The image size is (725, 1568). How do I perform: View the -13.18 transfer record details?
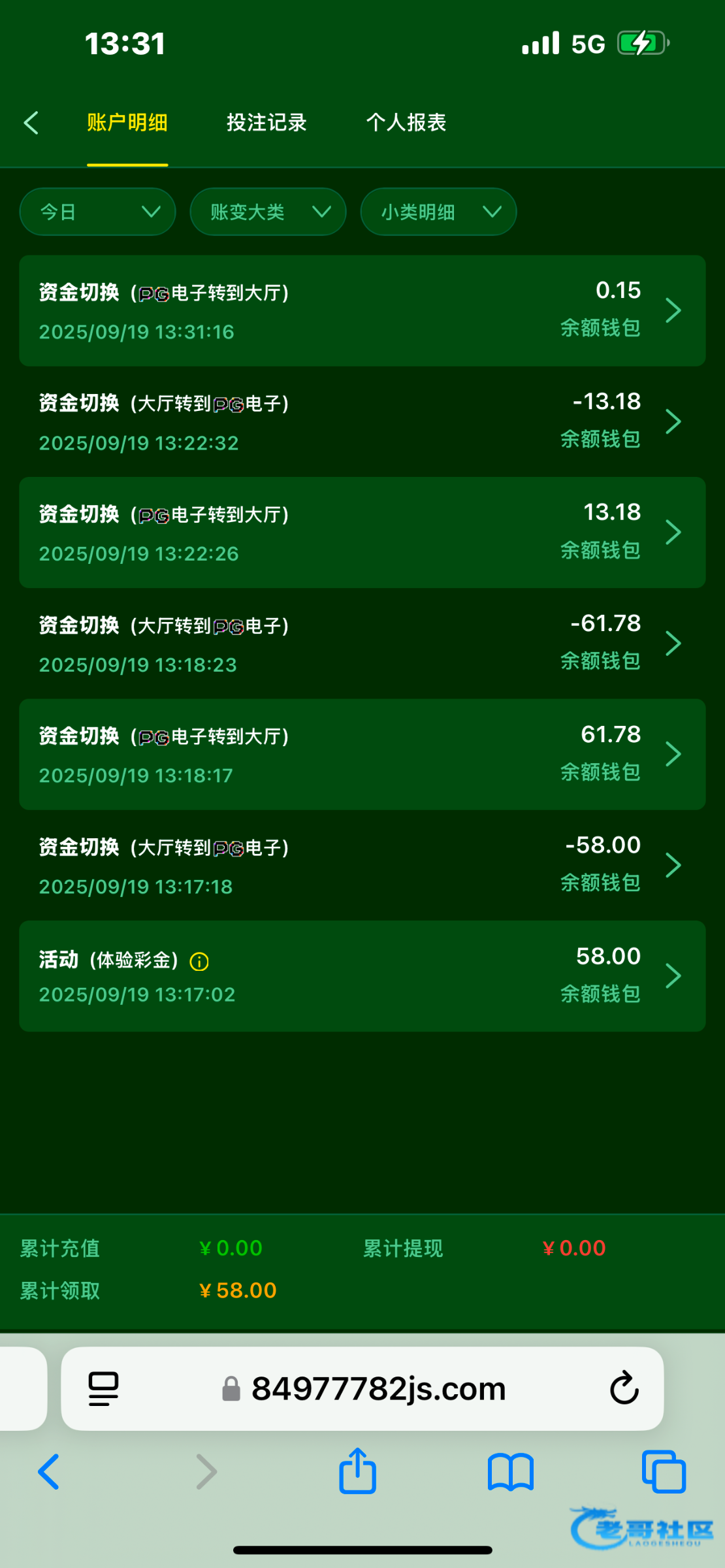[x=362, y=421]
